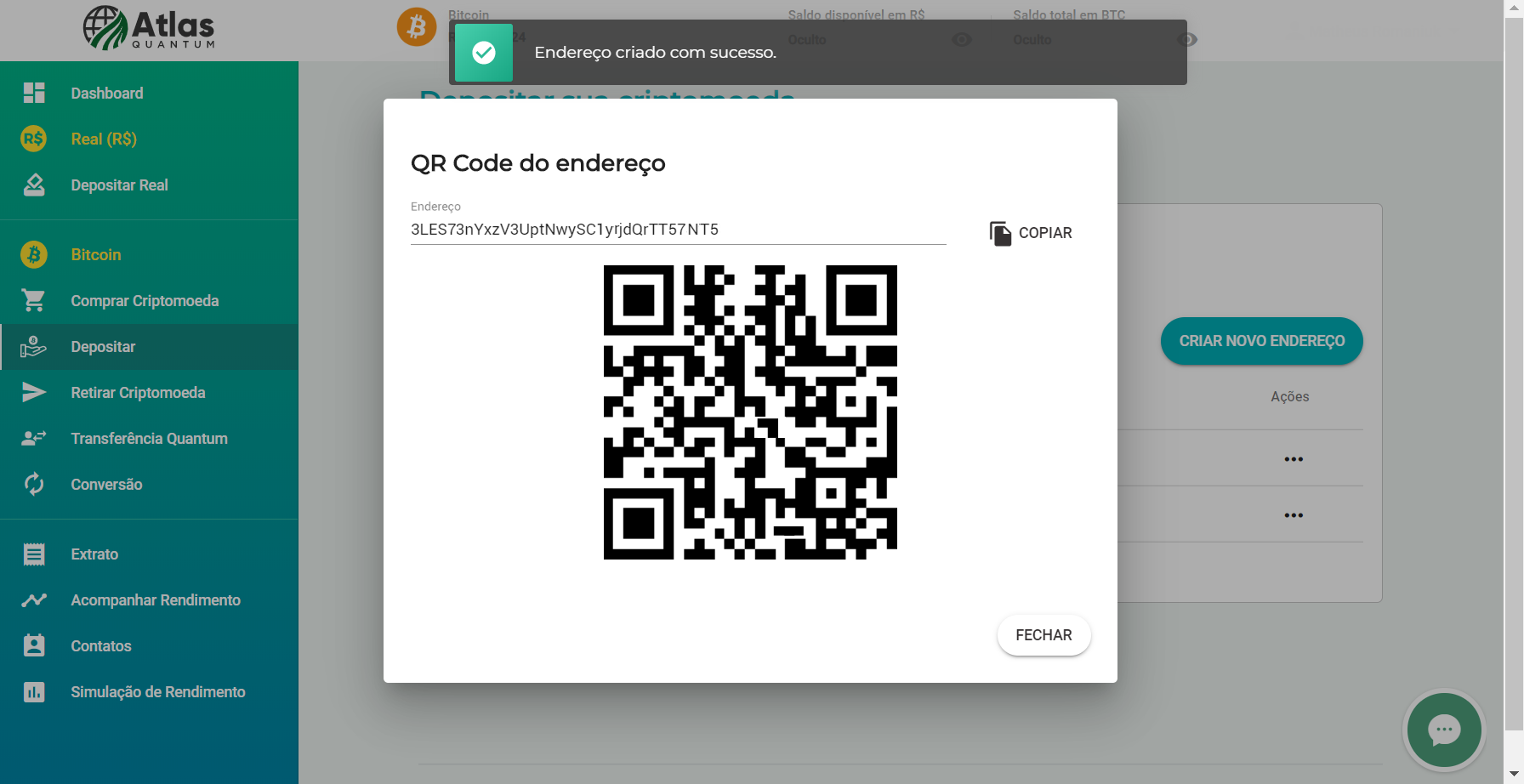Screen dimensions: 1524x784
Task: Open Dashboard in the sidebar
Action: tap(106, 94)
